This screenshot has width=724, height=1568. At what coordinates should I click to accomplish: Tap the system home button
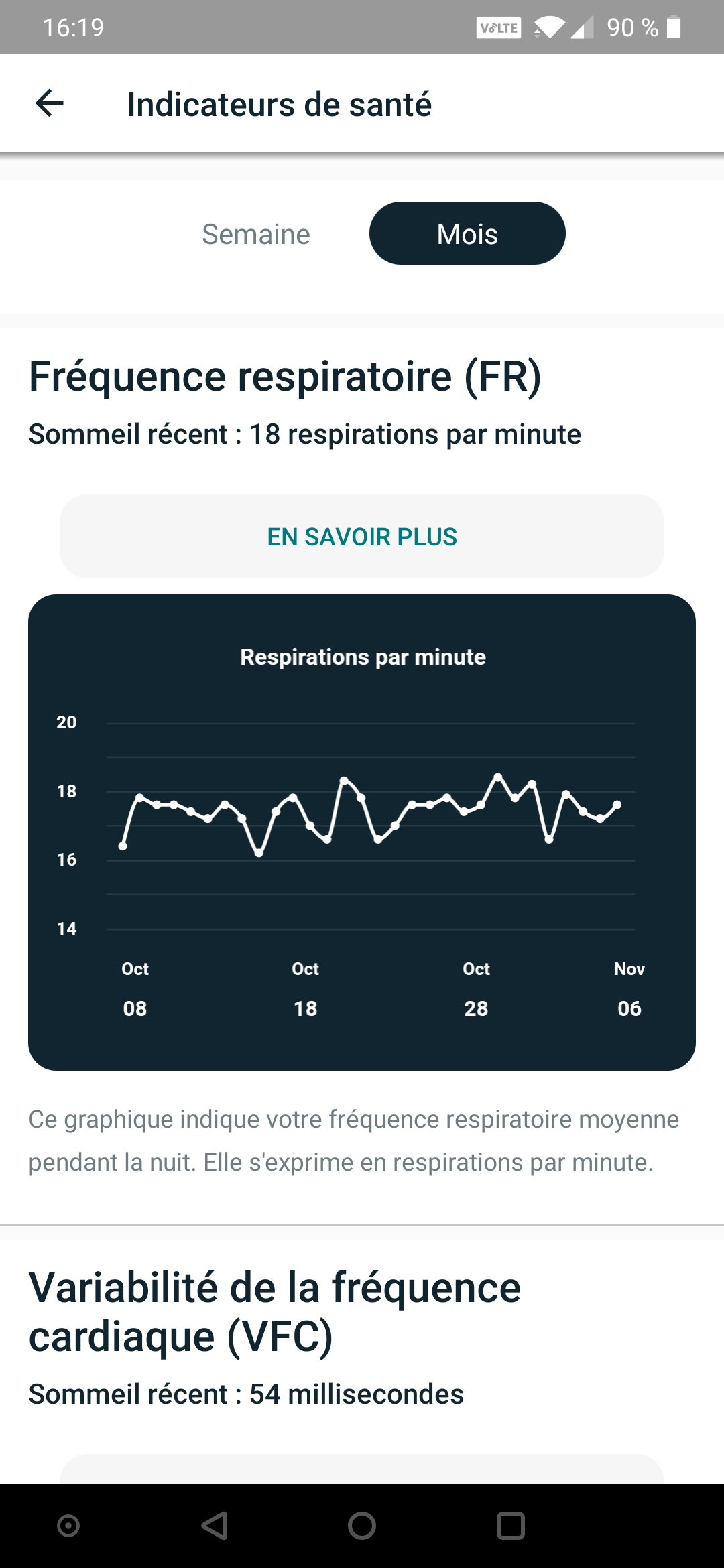pos(362,1526)
